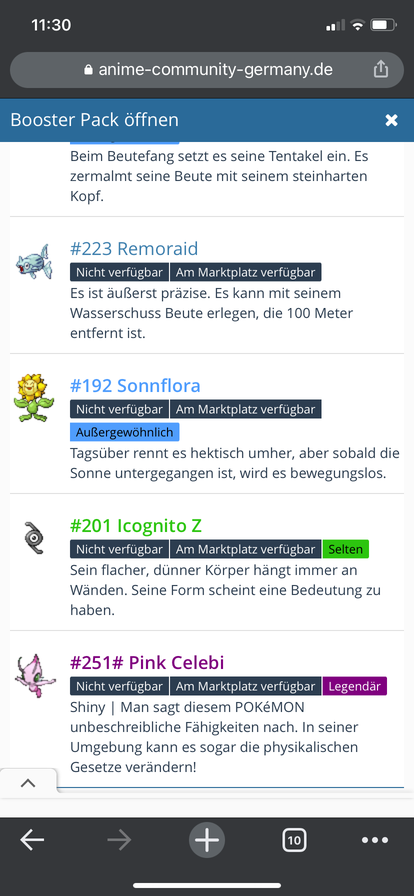
Task: Open the #251# Pink Celebi link
Action: coord(147,663)
